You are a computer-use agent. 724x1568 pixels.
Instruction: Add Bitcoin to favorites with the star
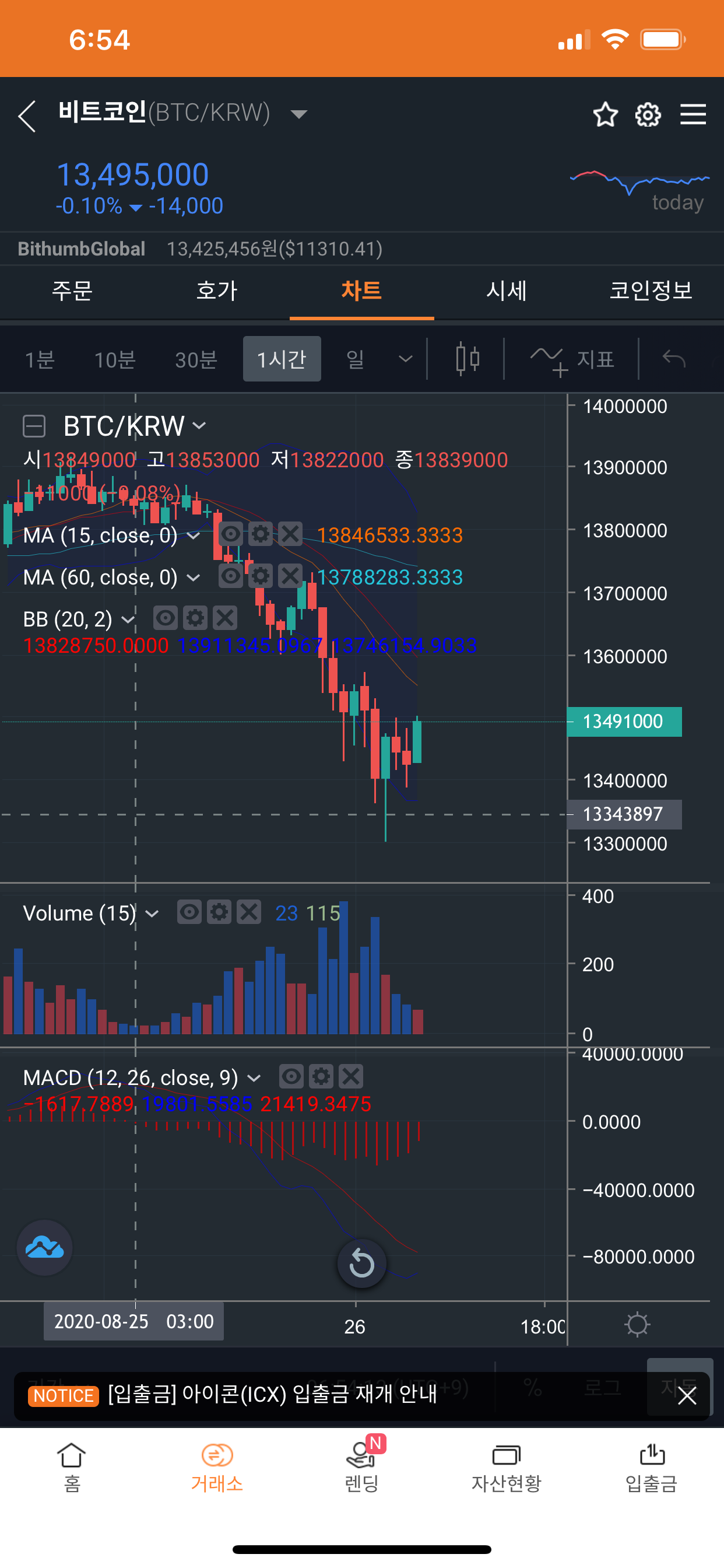(x=604, y=114)
